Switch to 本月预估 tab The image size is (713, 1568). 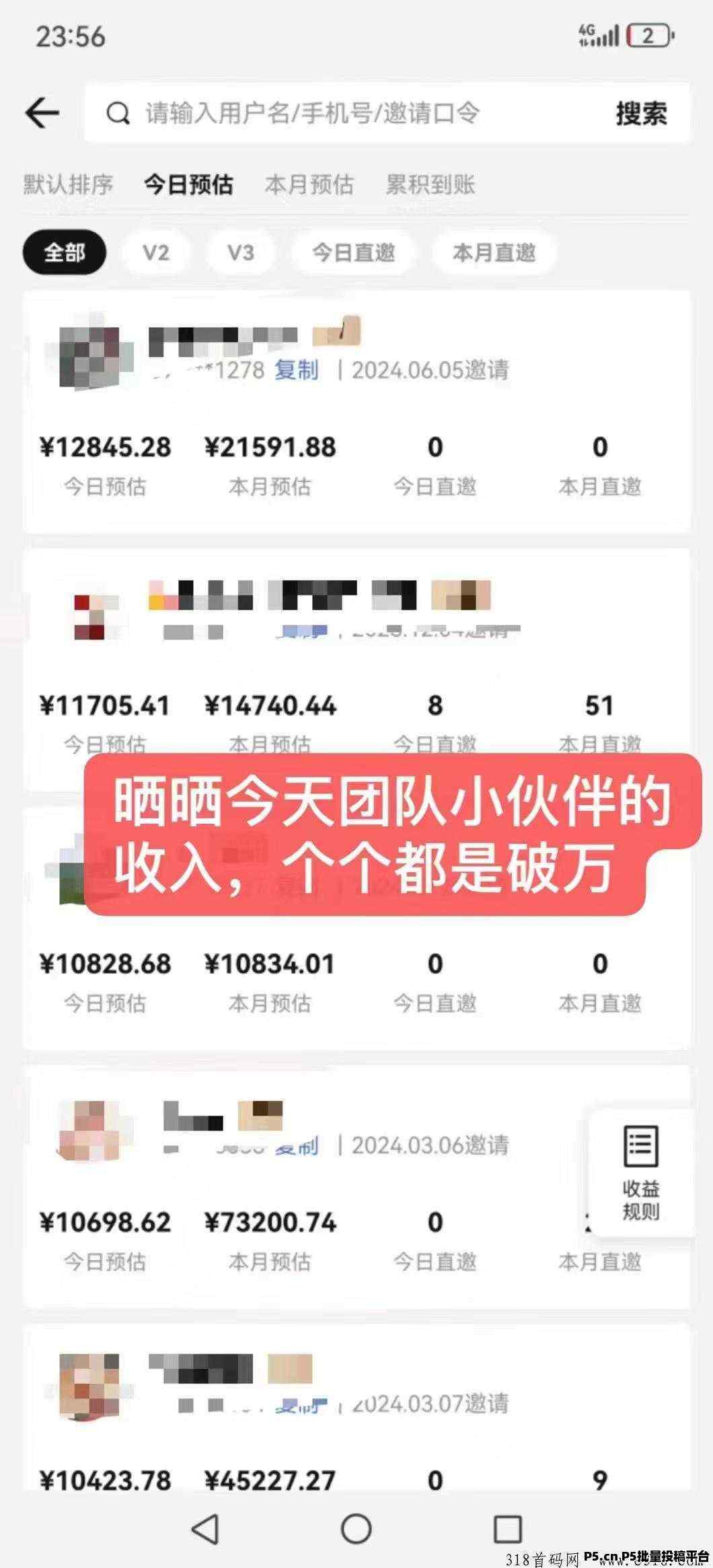tap(309, 184)
